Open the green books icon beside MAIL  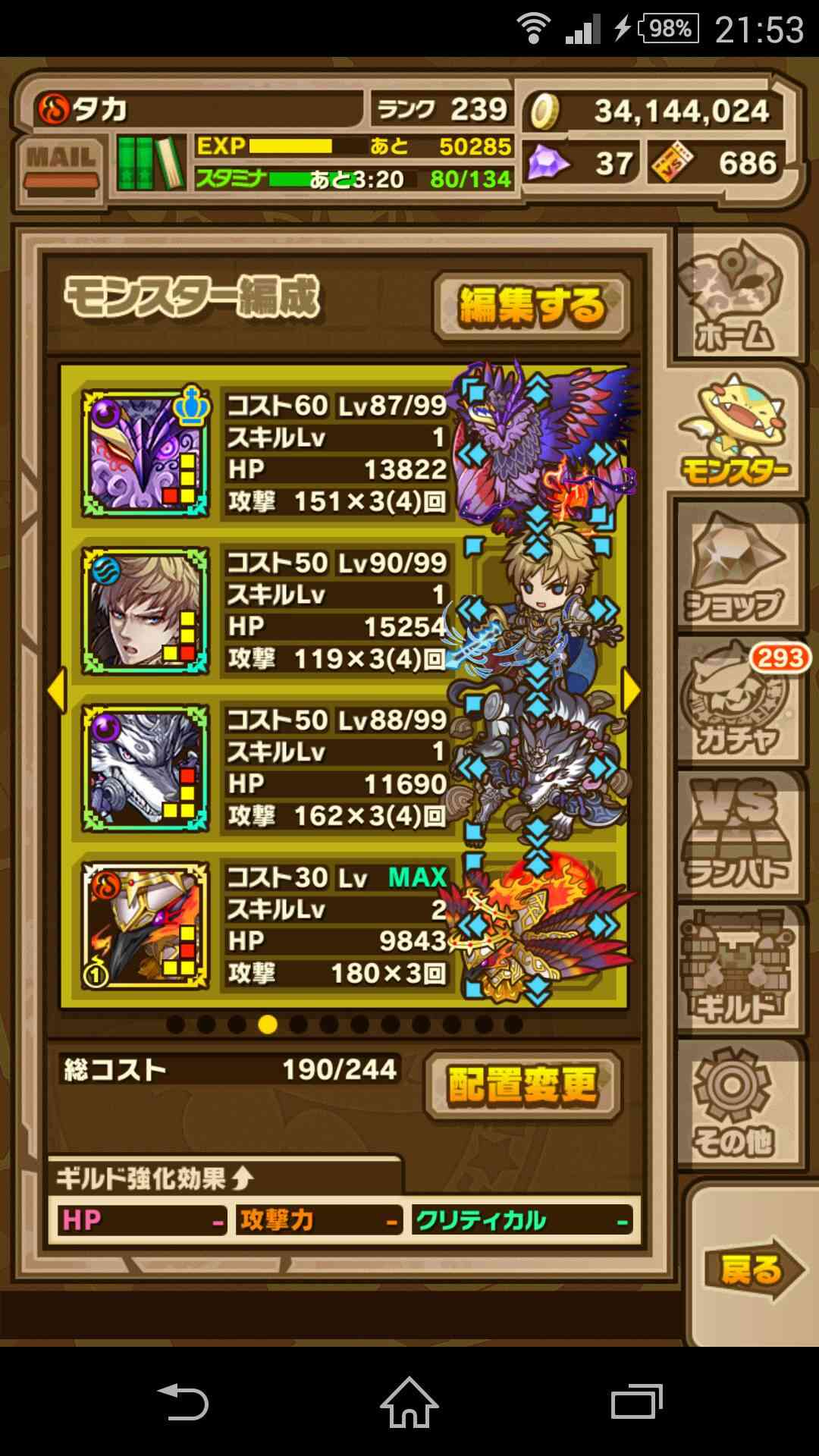(151, 163)
